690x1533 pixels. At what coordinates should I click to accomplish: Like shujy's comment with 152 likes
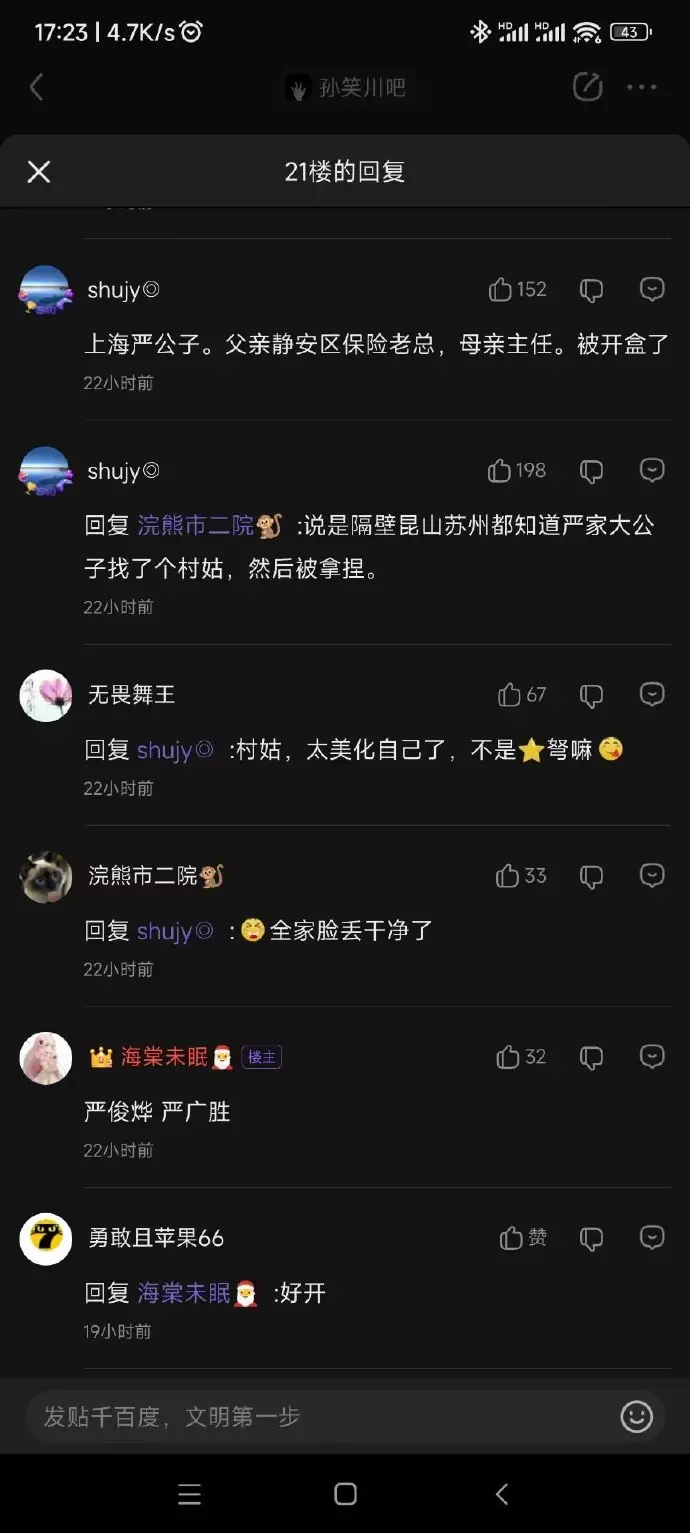tap(501, 290)
